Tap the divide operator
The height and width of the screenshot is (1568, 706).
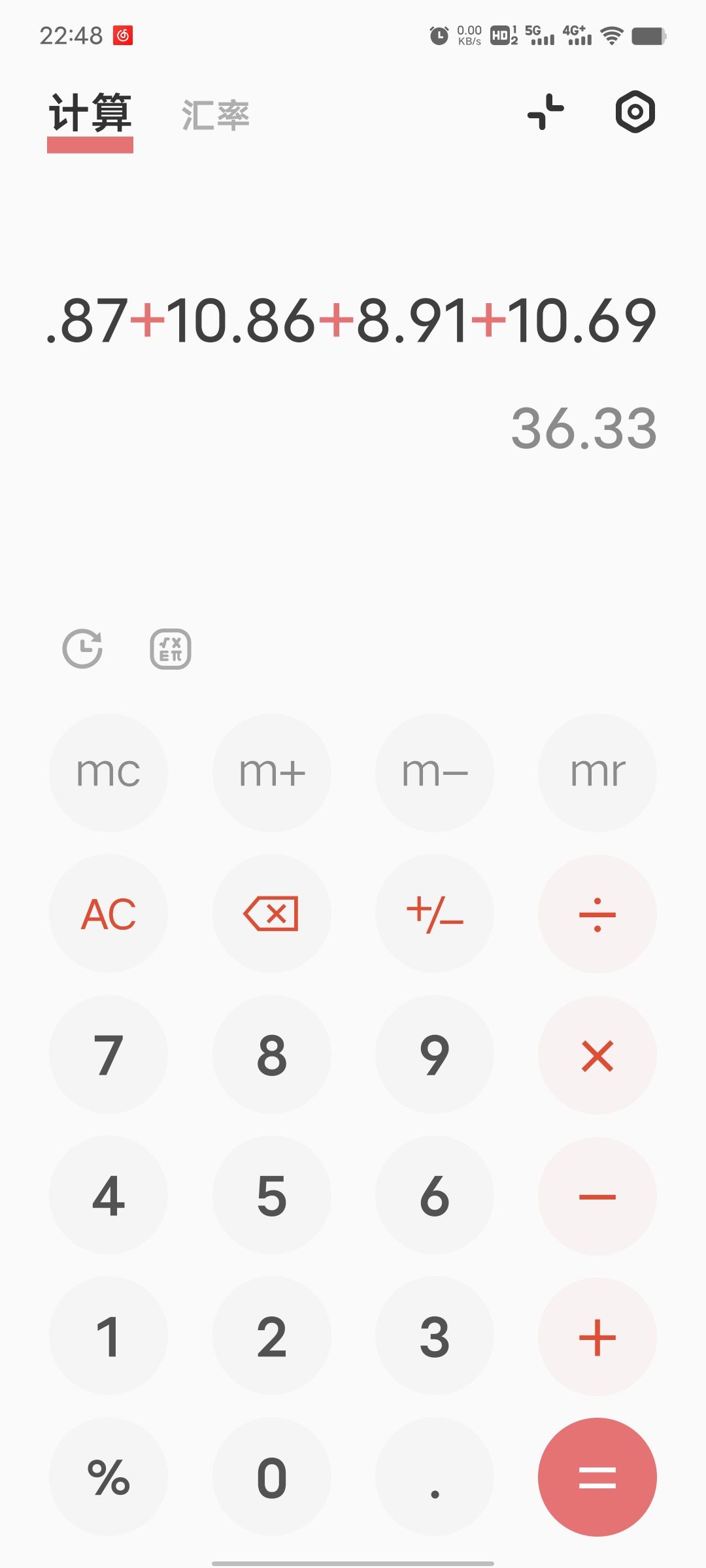(x=597, y=913)
